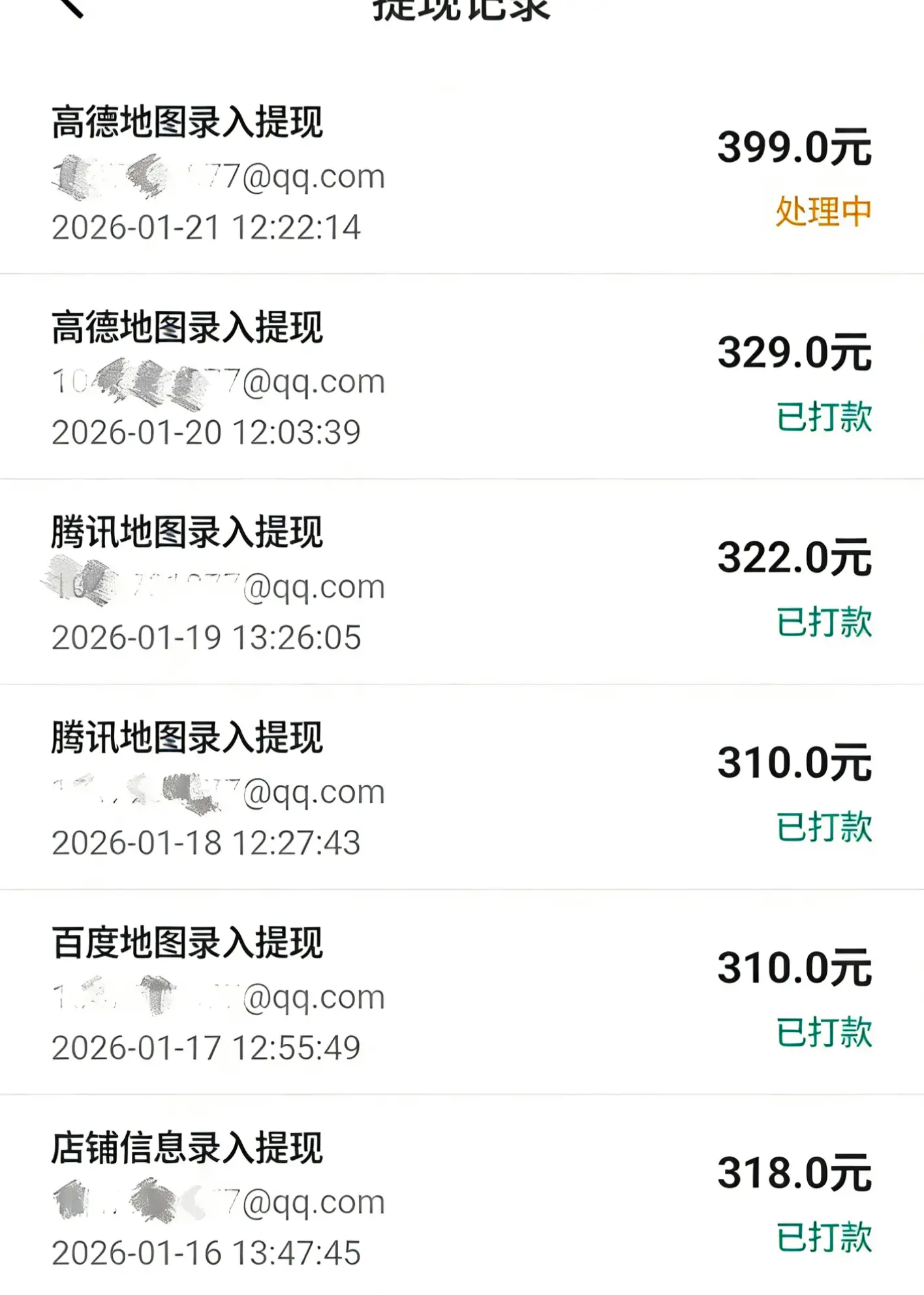Select the 腾讯地图录入提现 record dated 2026-01-19
The height and width of the screenshot is (1295, 924).
click(x=188, y=532)
